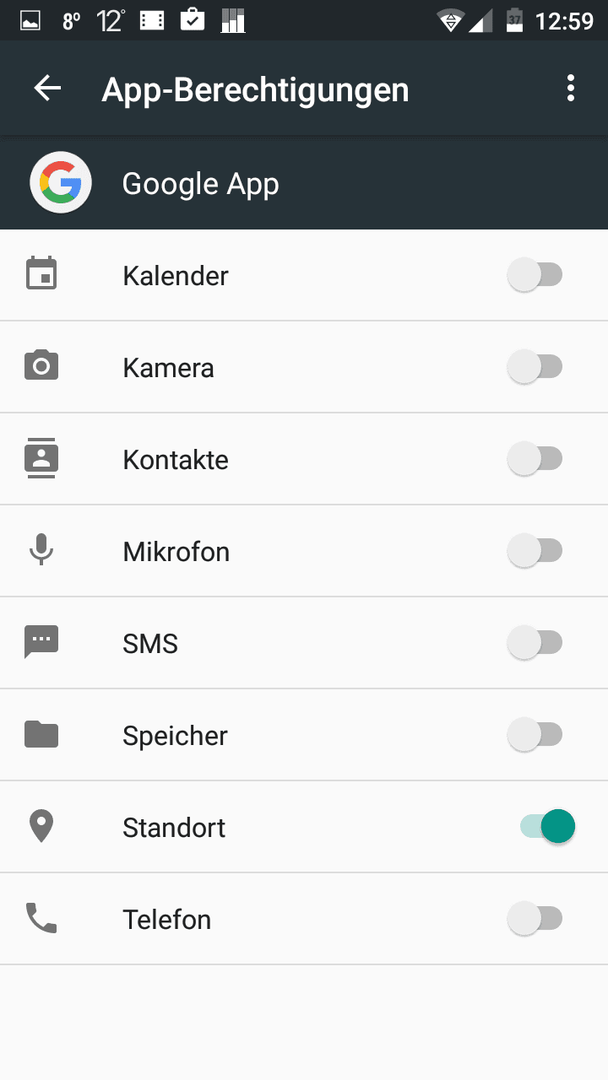Allow access to Kontakte
608x1080 pixels.
click(535, 459)
